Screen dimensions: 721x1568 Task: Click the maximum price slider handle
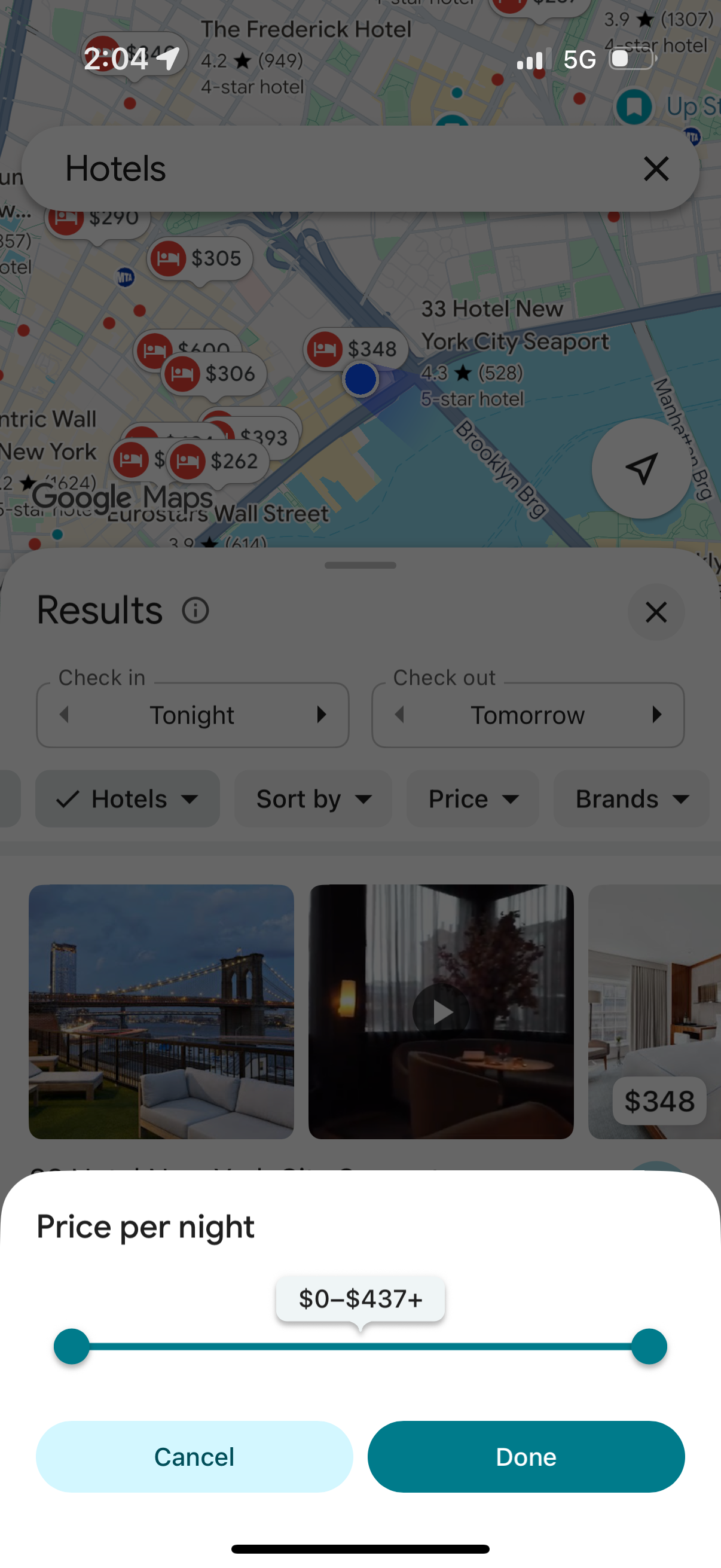coord(649,1346)
